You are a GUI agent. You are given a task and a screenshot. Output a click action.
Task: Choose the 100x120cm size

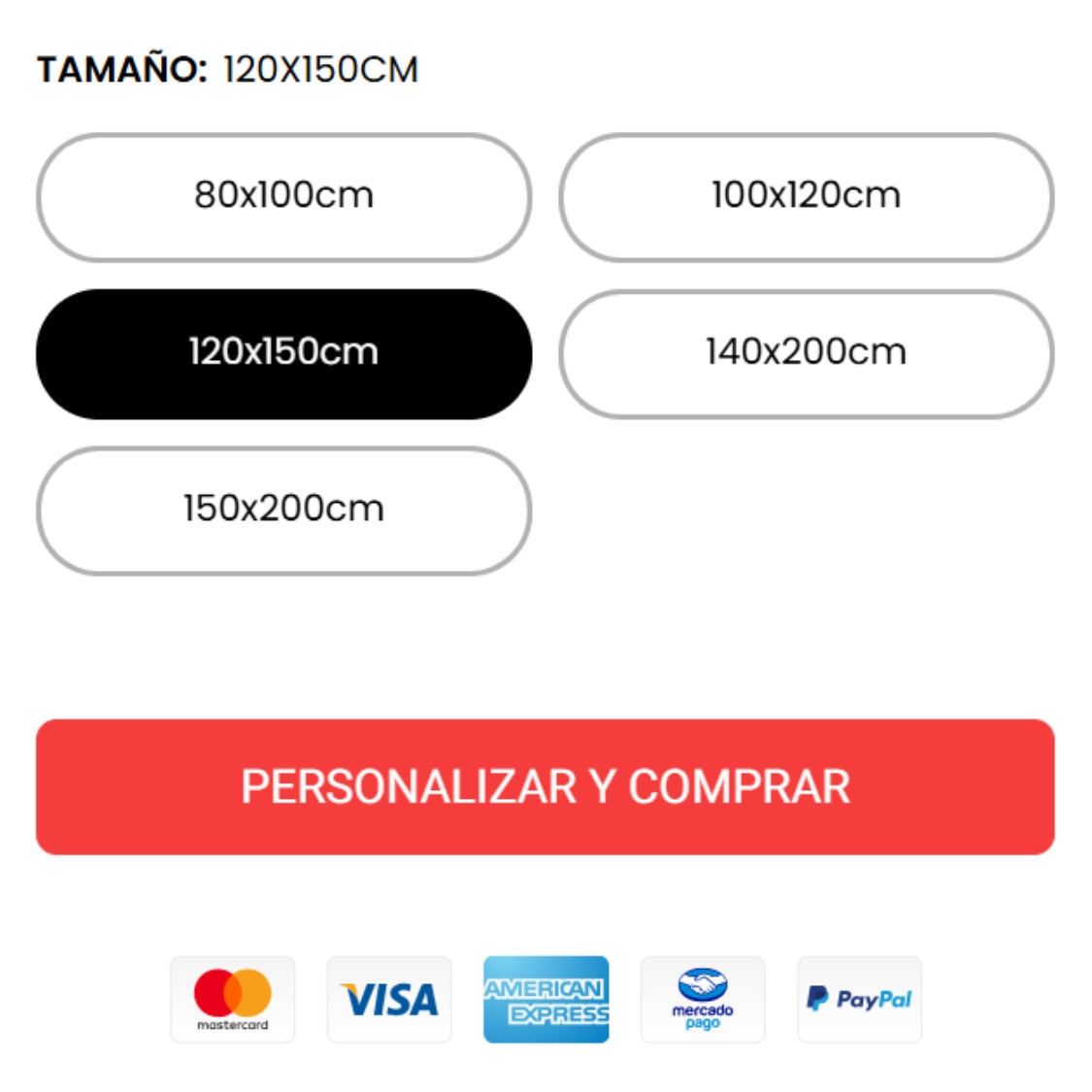click(806, 197)
